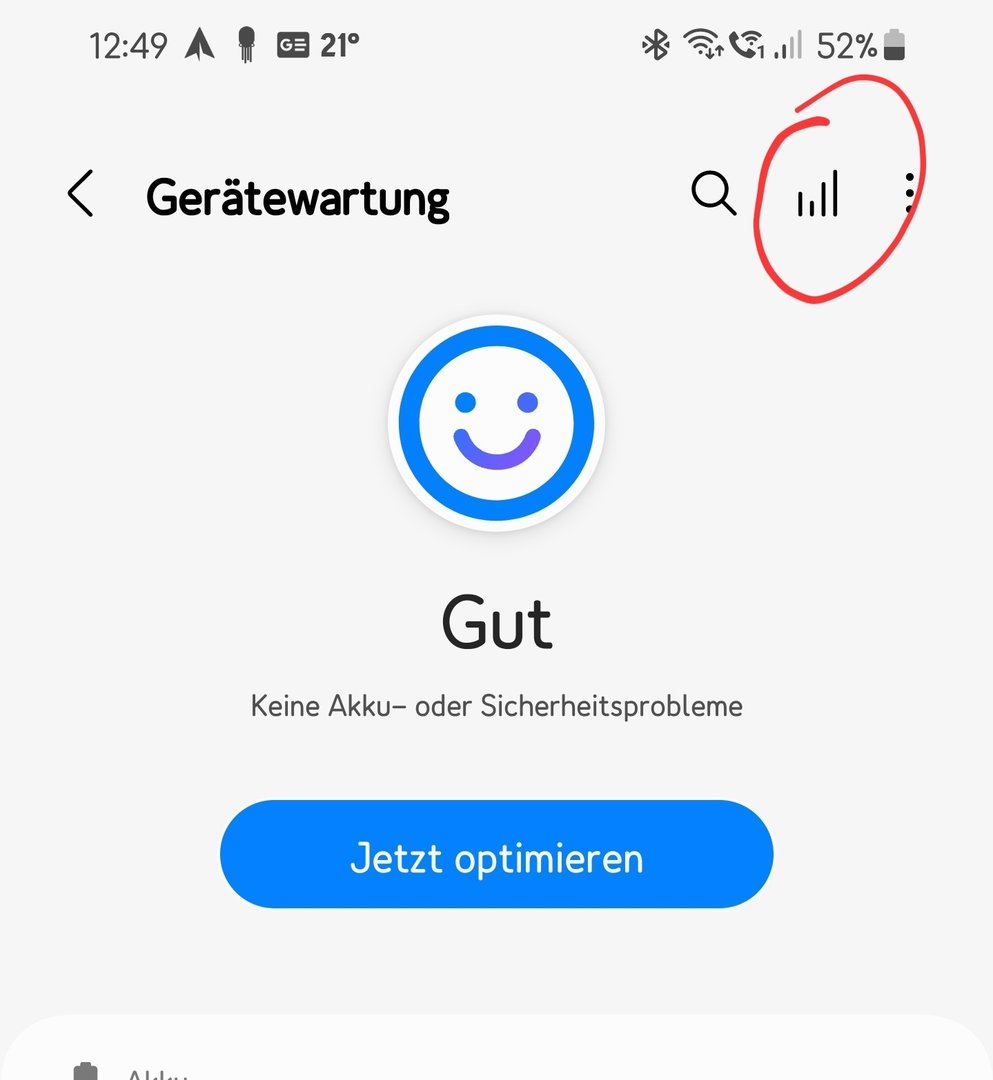Open the three-dot overflow menu
The height and width of the screenshot is (1080, 993).
pos(908,193)
